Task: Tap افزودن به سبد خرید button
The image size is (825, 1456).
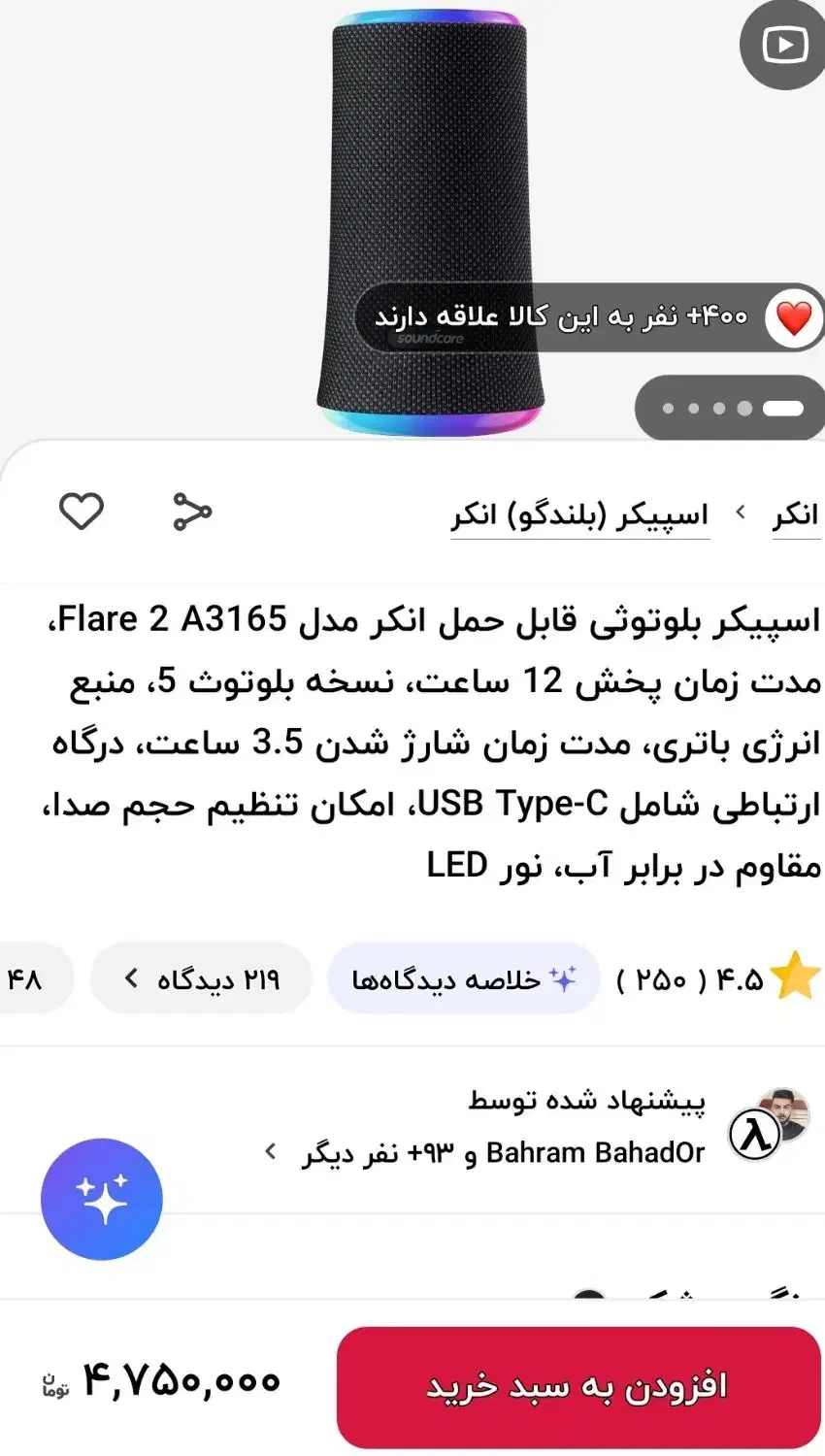Action: click(x=578, y=1386)
